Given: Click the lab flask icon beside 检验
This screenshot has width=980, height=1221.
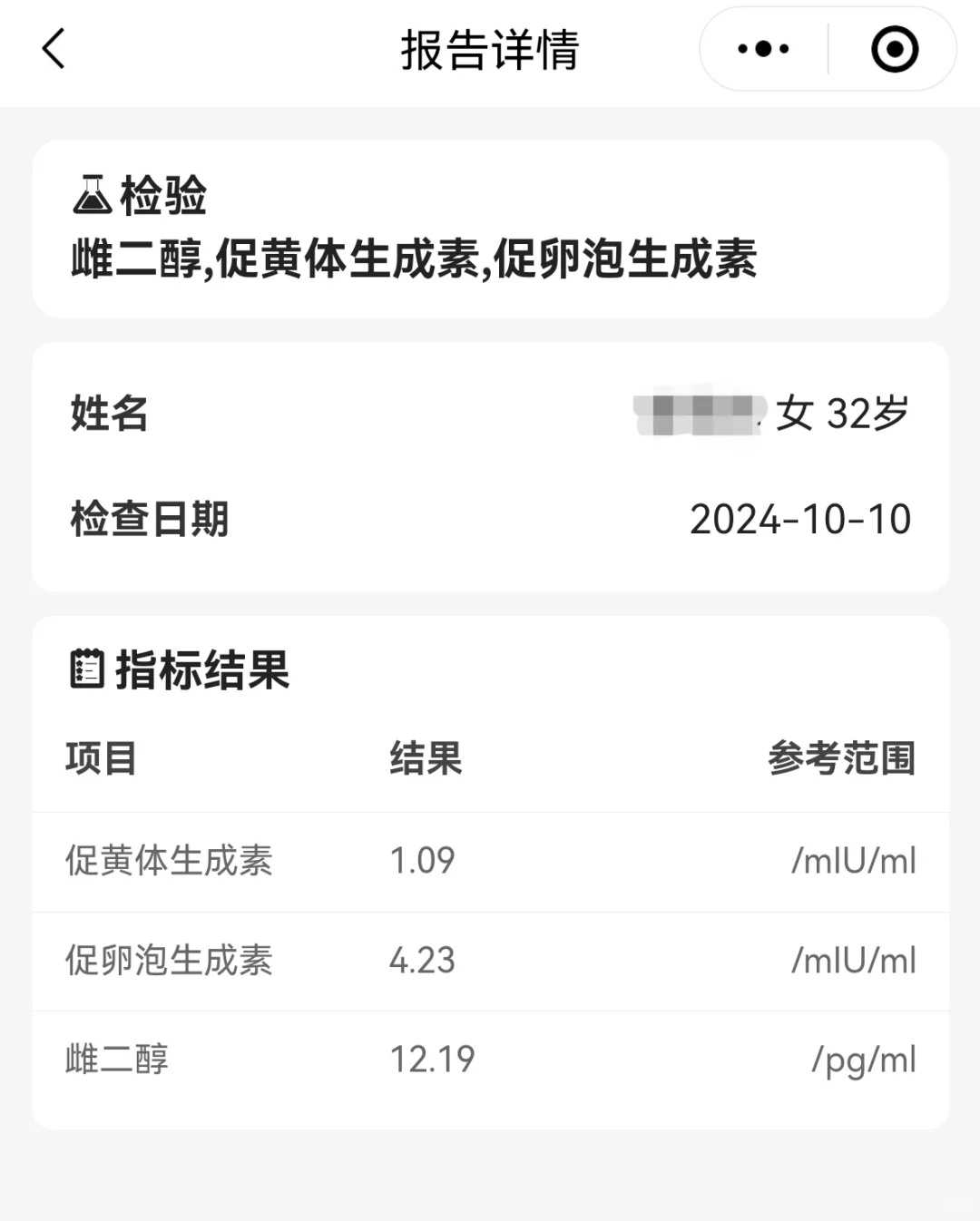Looking at the screenshot, I should click(x=91, y=193).
